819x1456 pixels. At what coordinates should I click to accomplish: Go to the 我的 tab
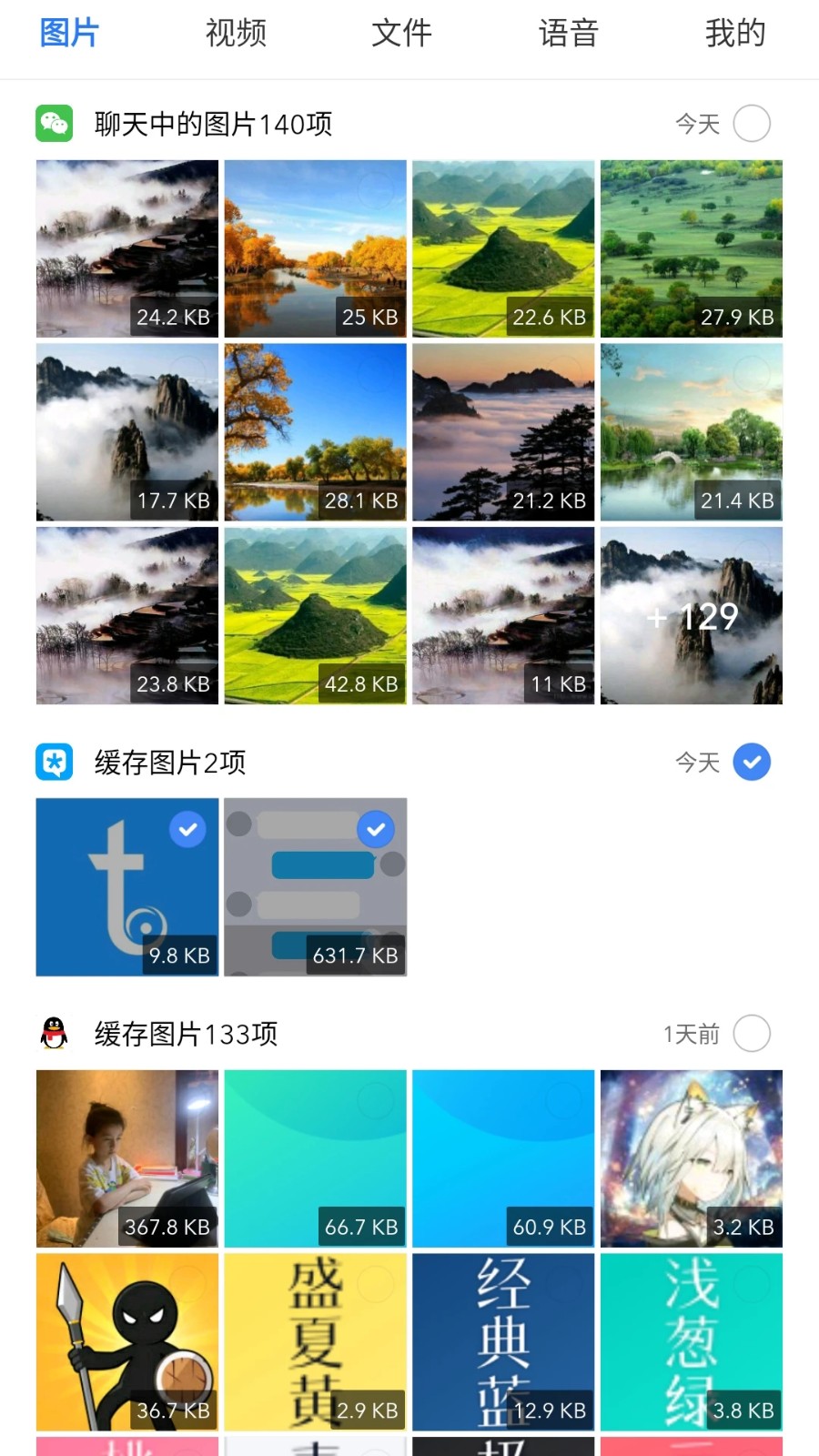(x=734, y=34)
